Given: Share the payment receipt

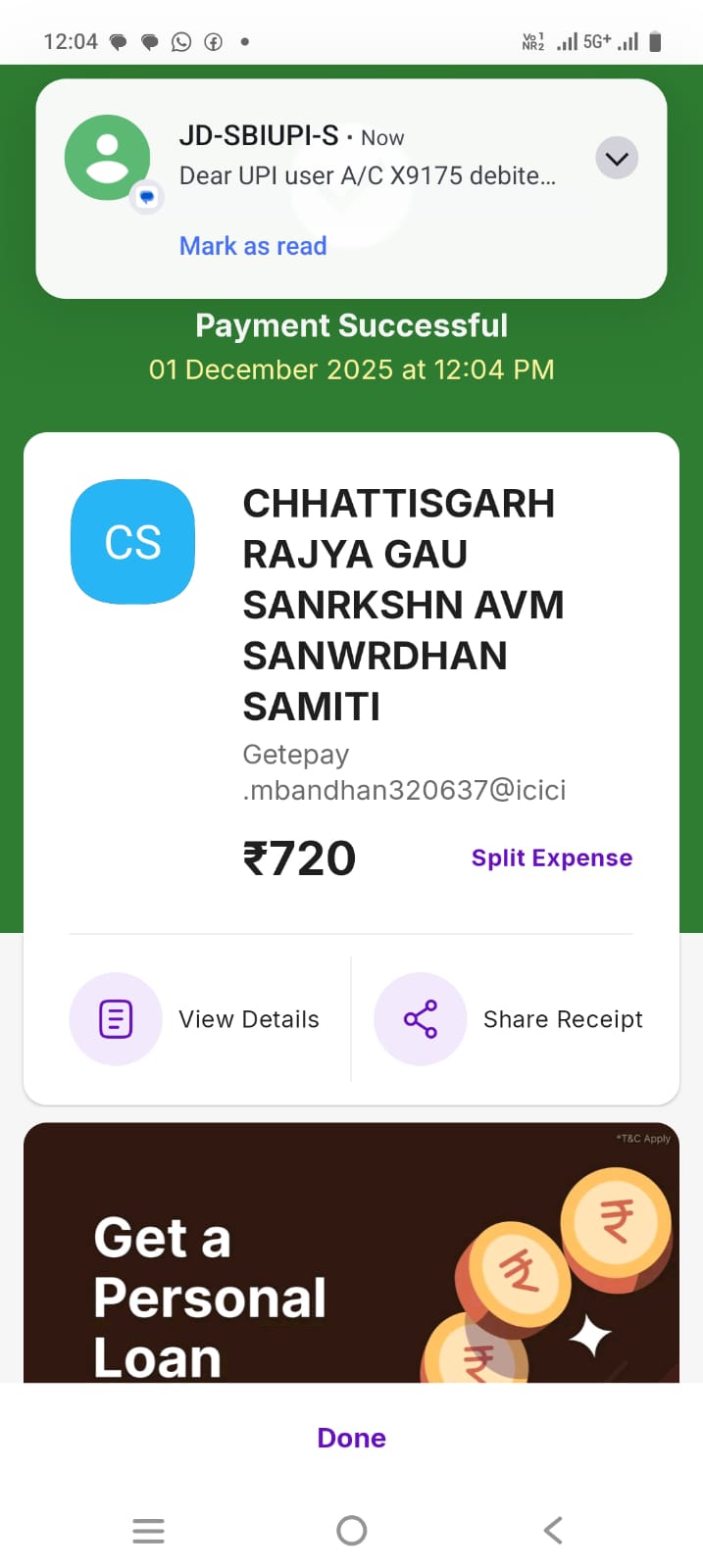Looking at the screenshot, I should (510, 1019).
